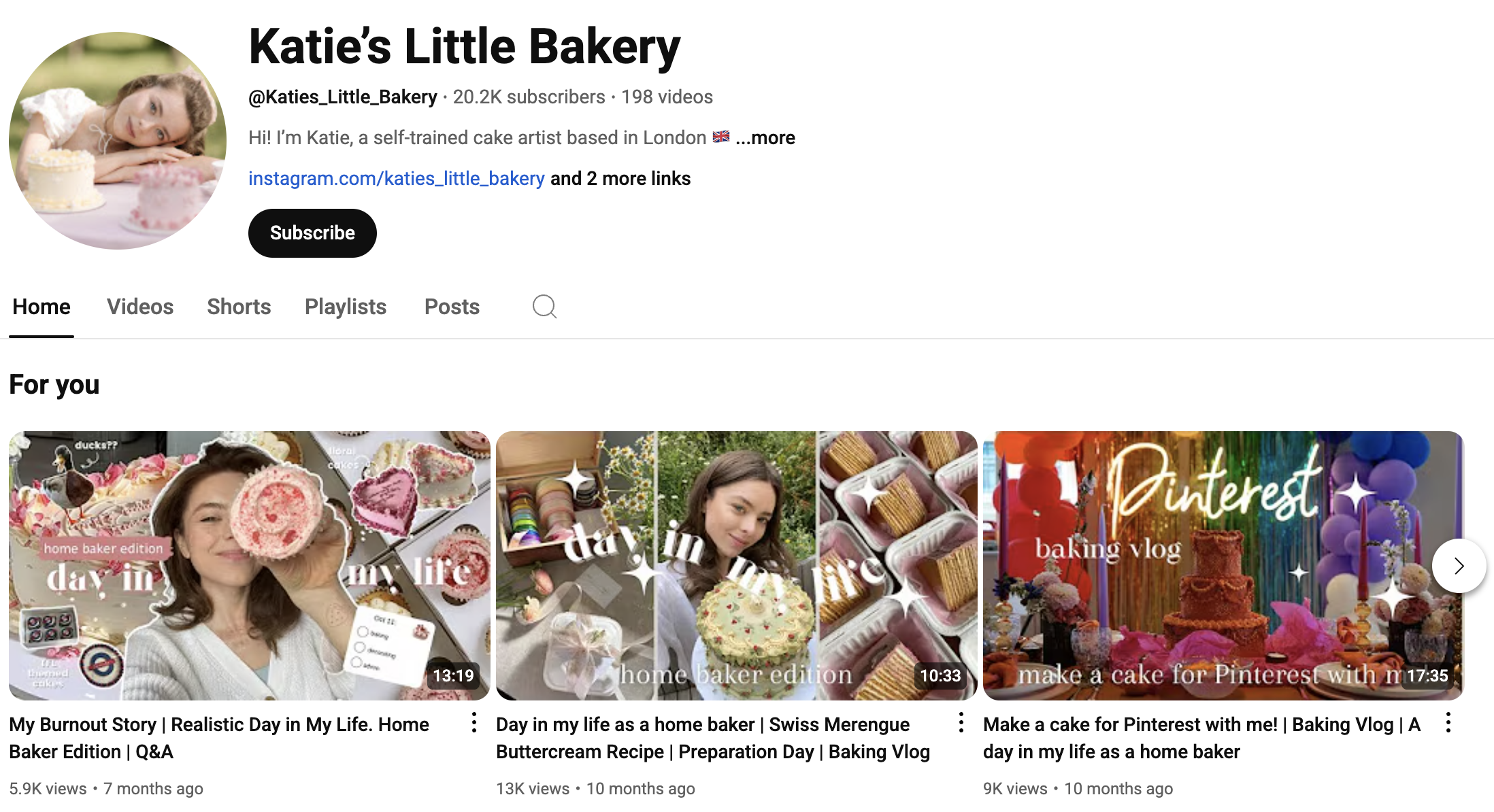View the channel profile picture

[118, 141]
